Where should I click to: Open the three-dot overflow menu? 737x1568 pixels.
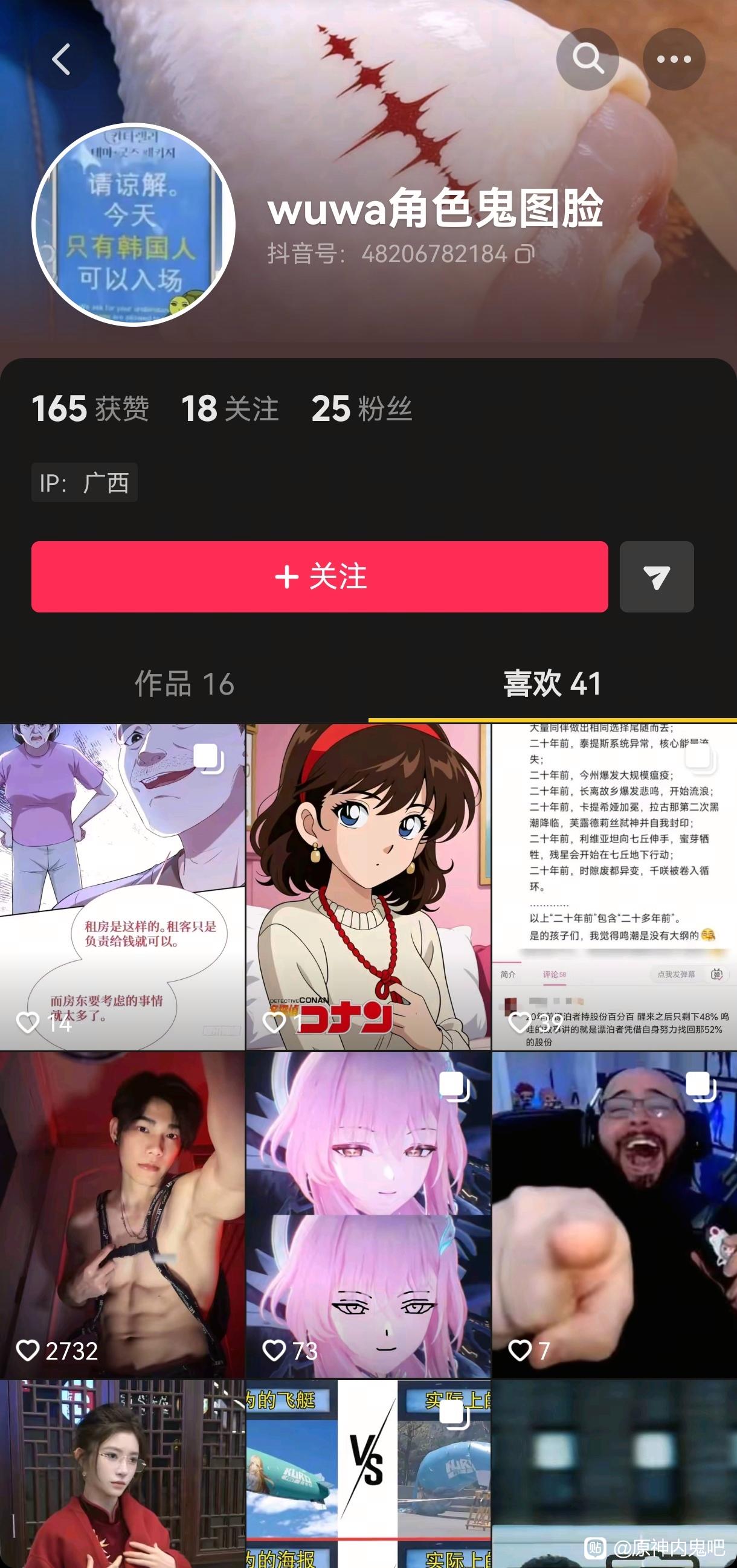point(674,59)
